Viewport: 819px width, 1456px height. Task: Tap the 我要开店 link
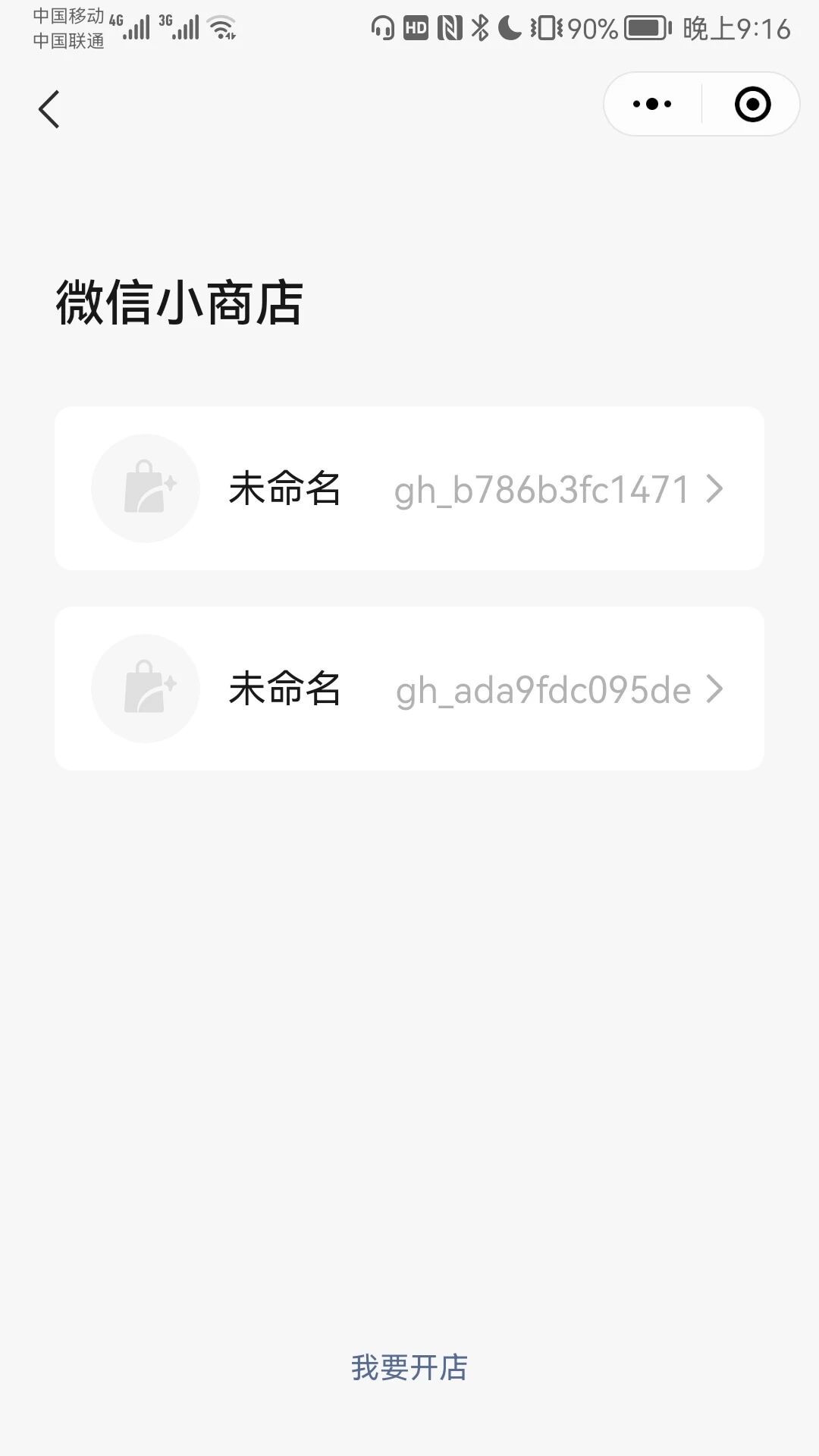(x=409, y=1367)
